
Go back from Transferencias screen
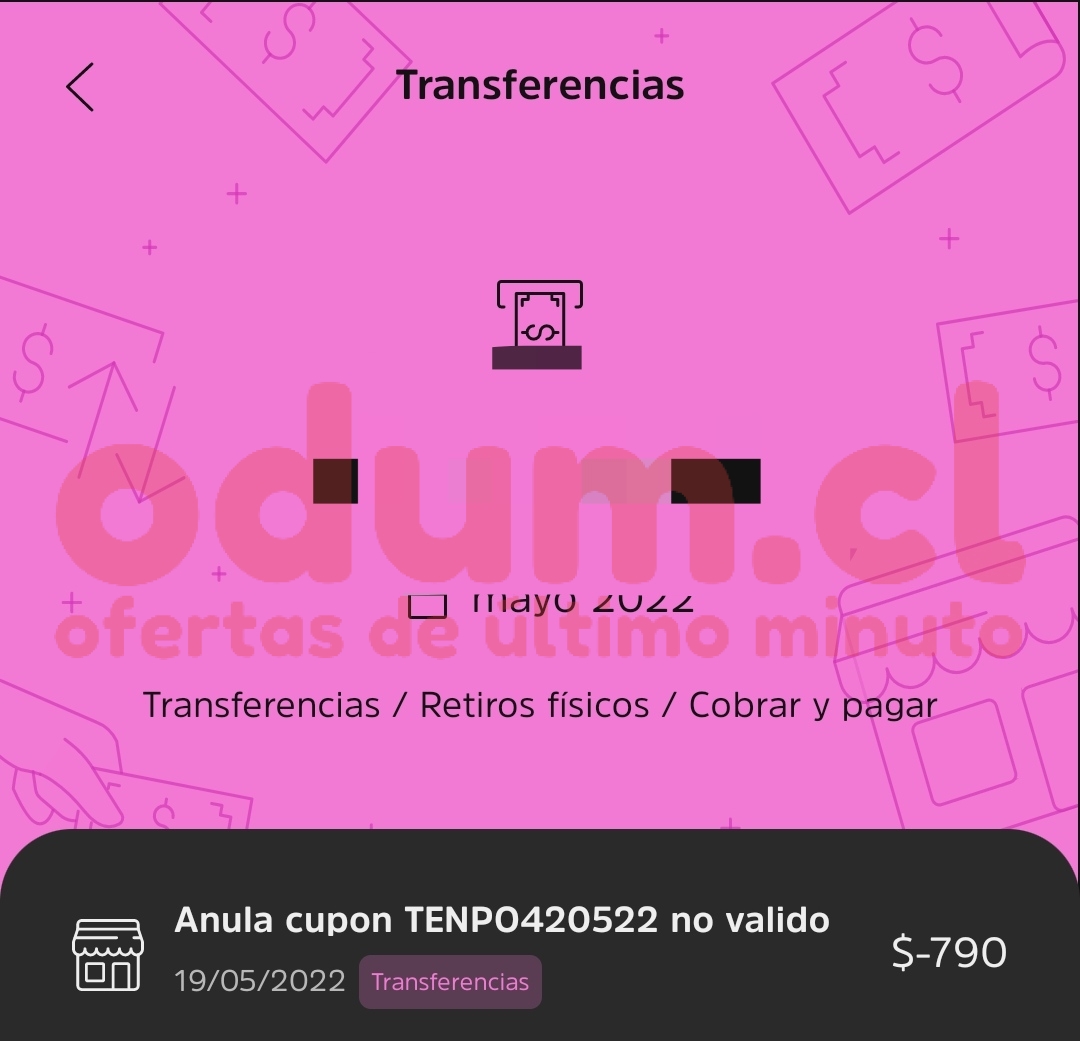coord(80,87)
